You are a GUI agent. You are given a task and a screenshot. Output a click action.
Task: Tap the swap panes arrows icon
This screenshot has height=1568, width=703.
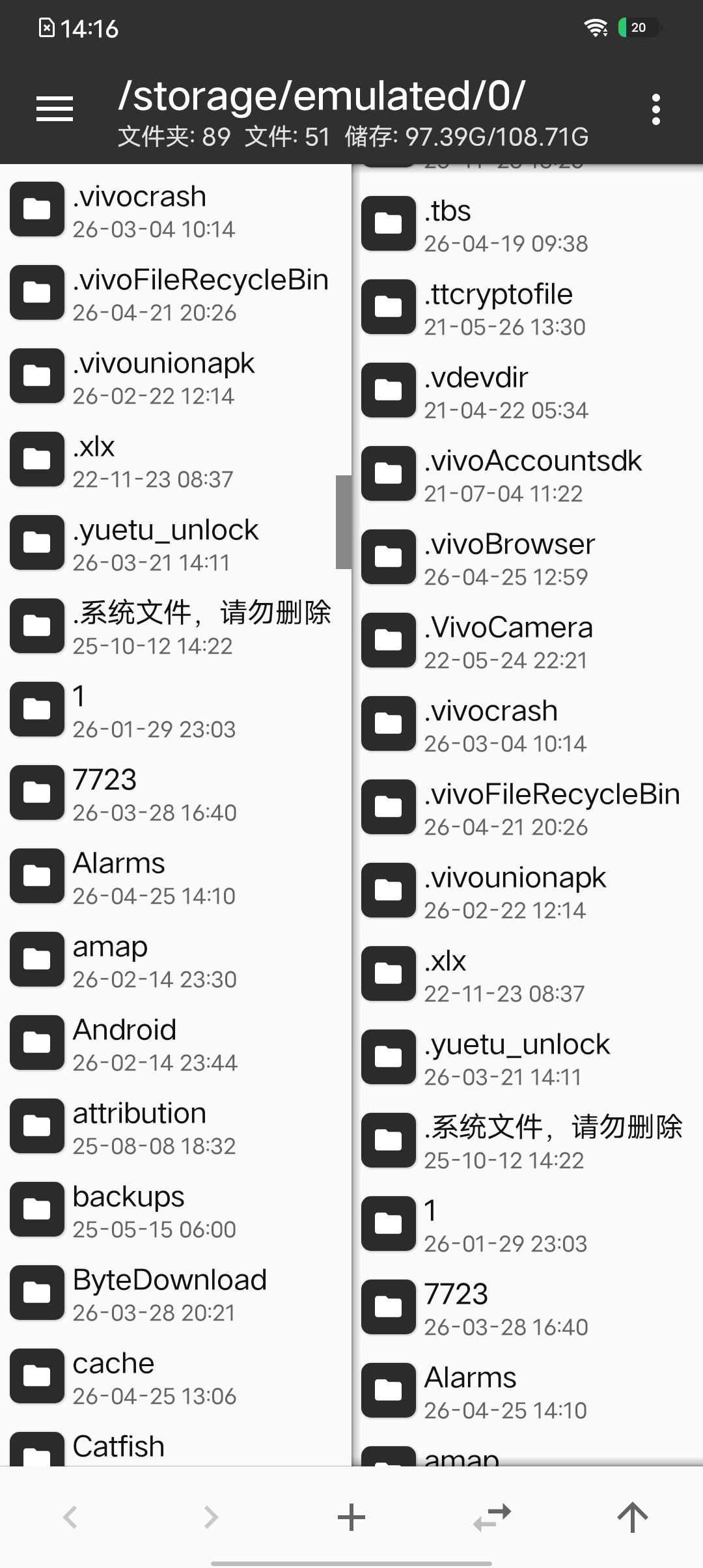coord(492,1517)
